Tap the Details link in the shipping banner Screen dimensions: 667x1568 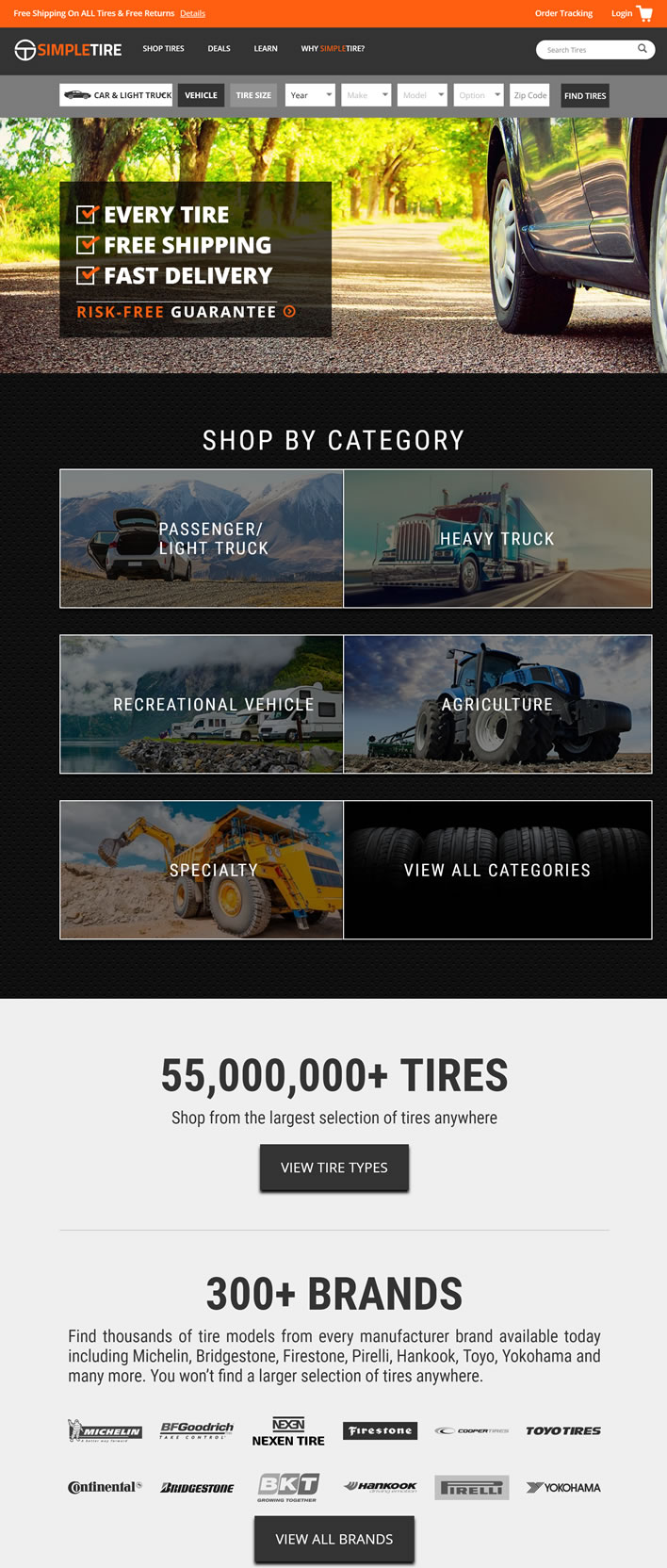pyautogui.click(x=192, y=13)
